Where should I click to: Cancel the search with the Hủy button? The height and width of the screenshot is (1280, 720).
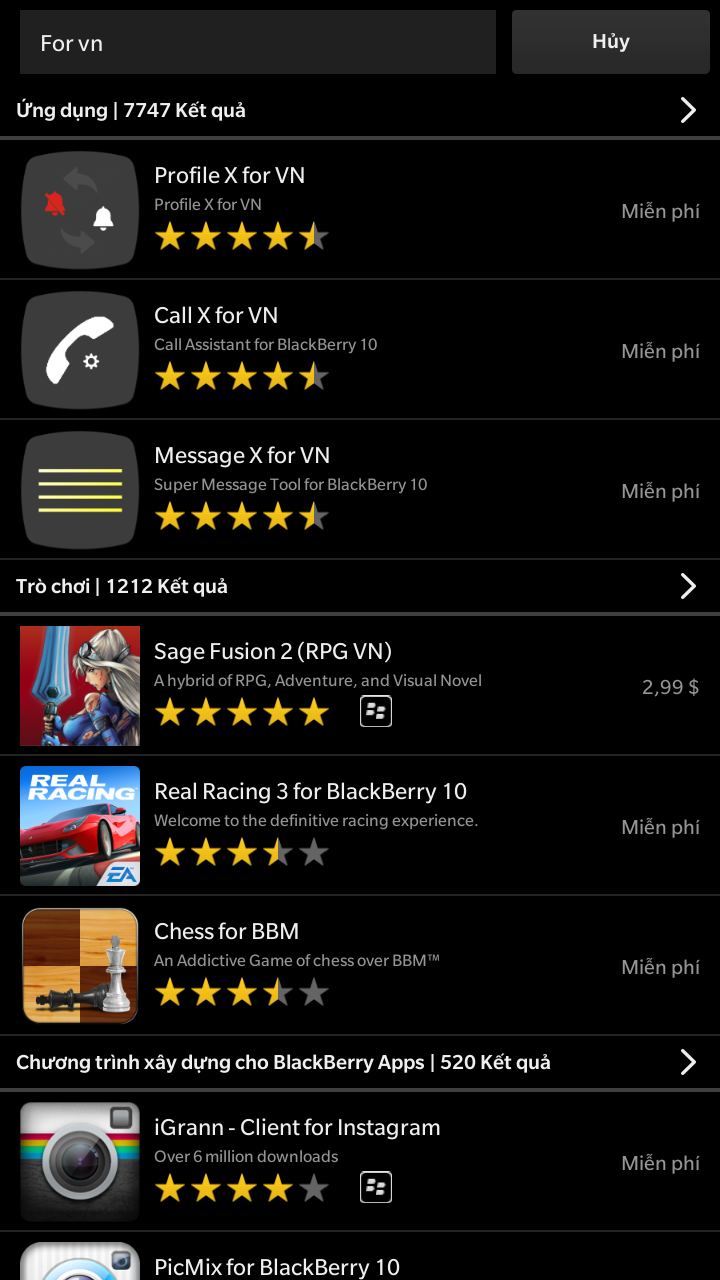[x=610, y=42]
